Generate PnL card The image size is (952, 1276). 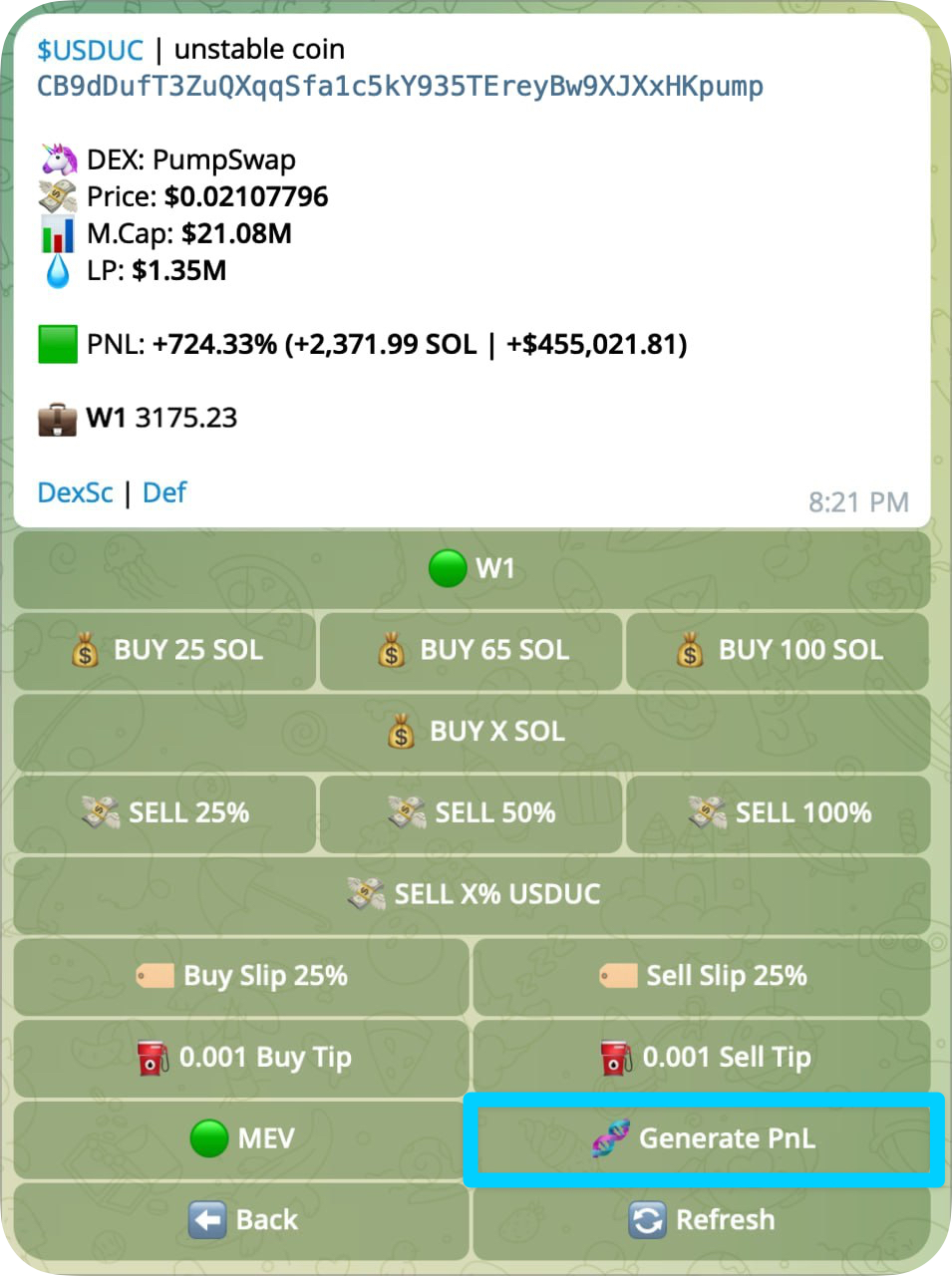pos(704,1138)
